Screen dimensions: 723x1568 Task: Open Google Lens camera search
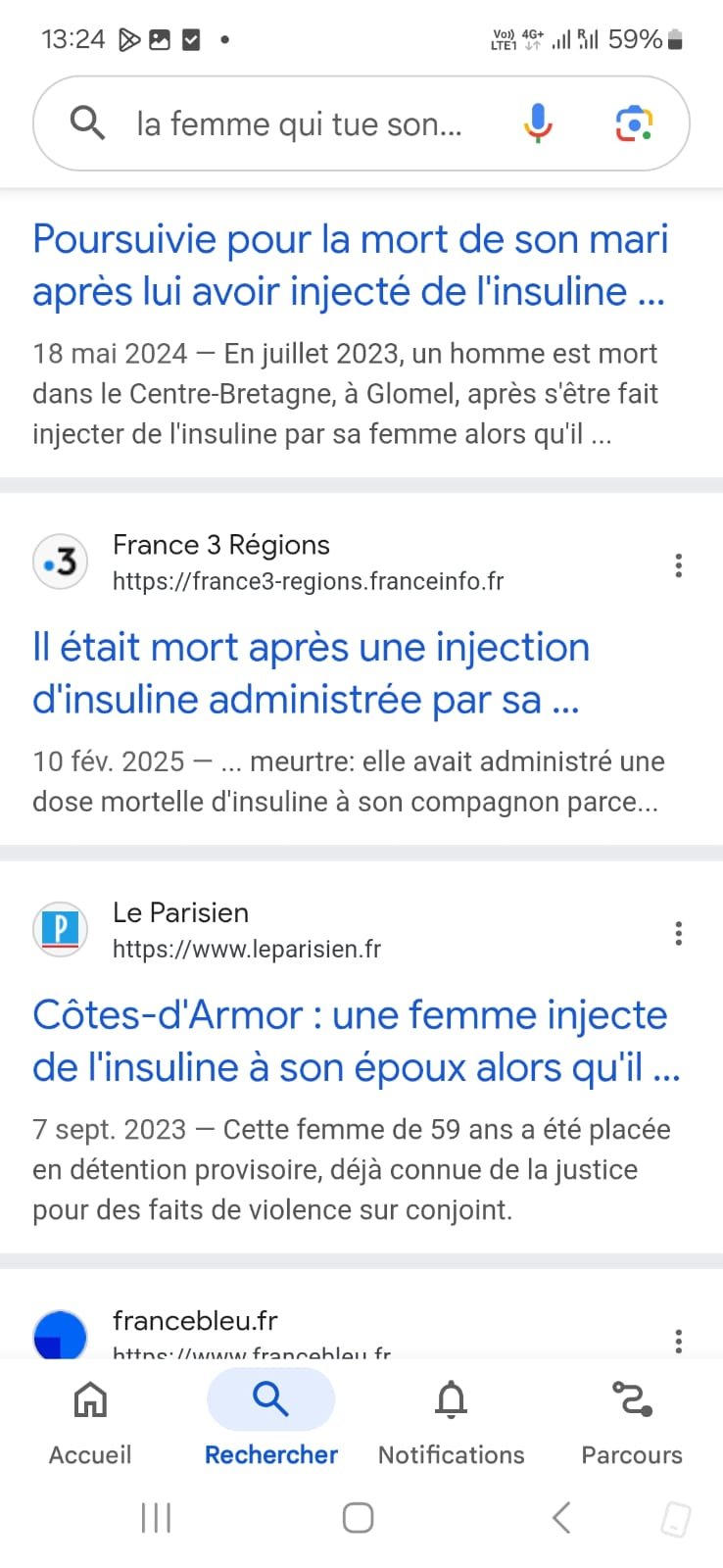pyautogui.click(x=634, y=123)
